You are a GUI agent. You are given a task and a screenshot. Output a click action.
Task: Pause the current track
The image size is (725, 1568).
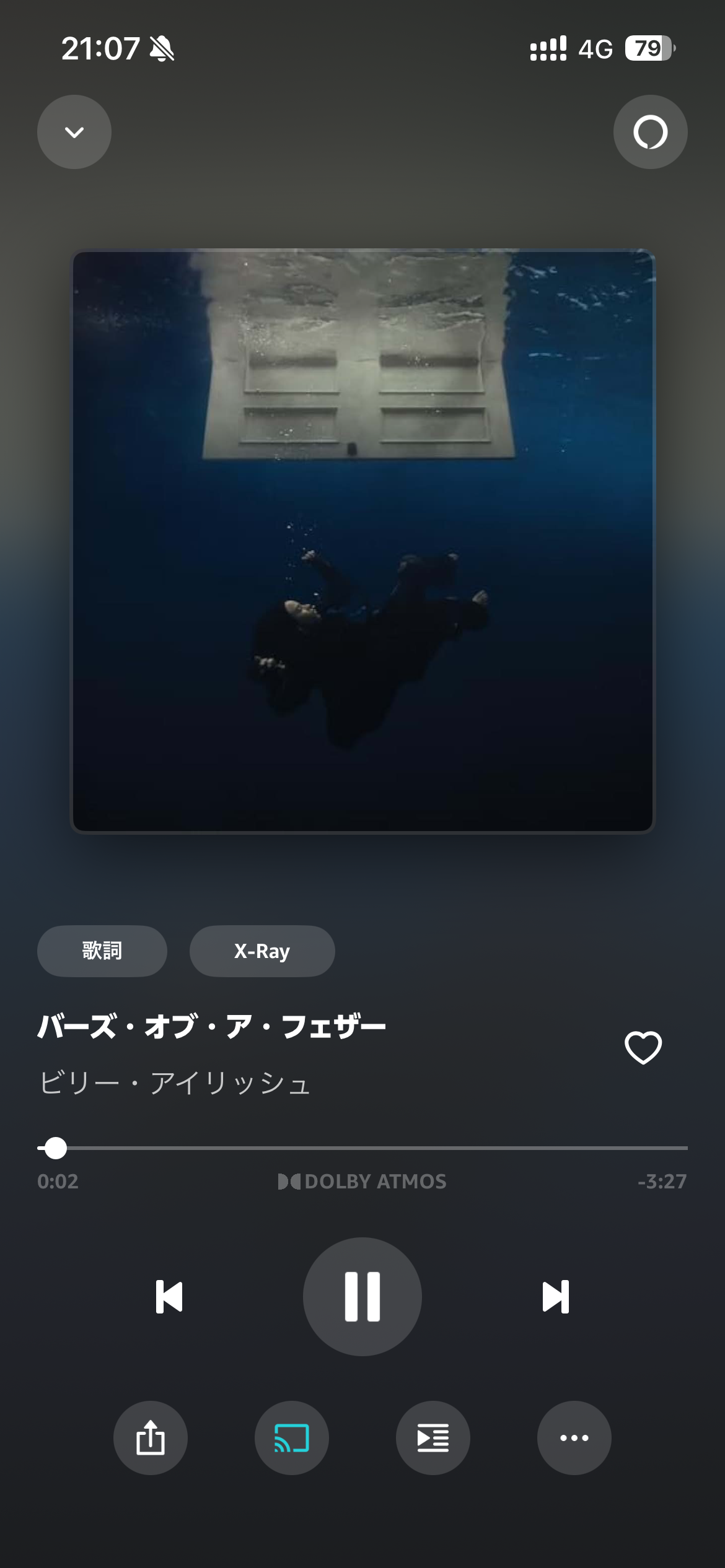pyautogui.click(x=362, y=1296)
